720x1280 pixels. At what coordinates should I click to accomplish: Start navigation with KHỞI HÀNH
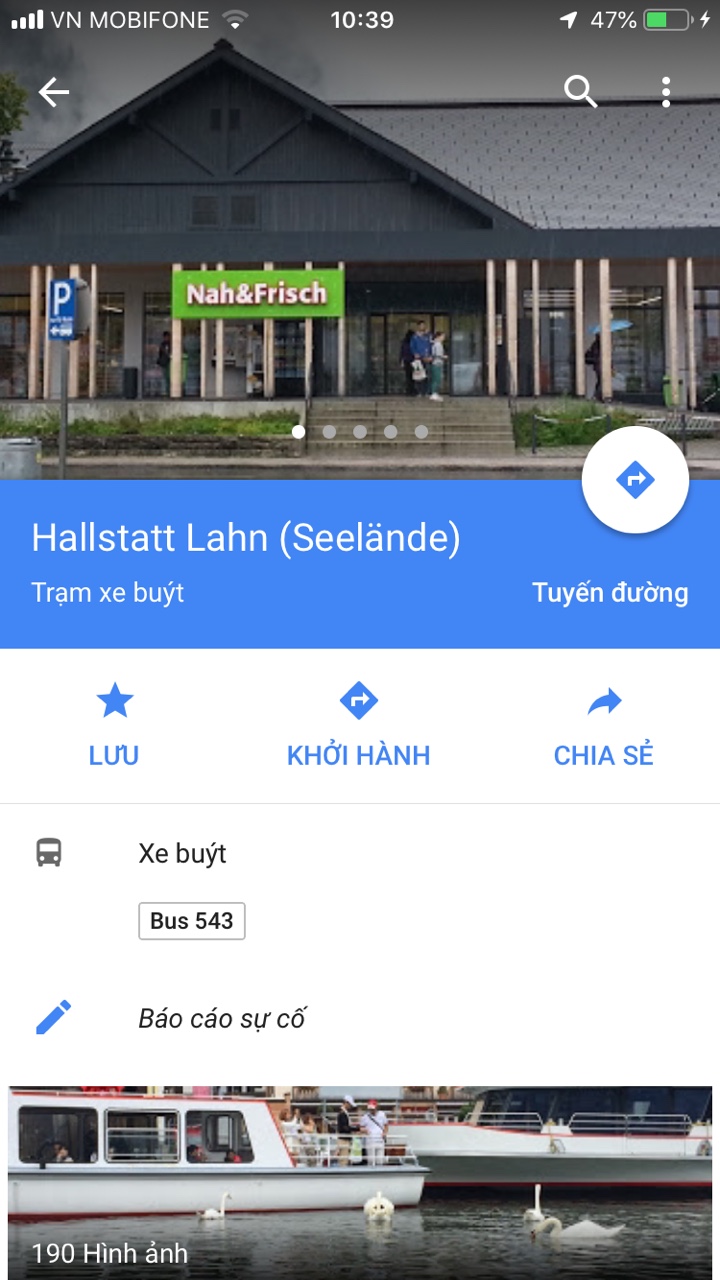click(x=359, y=726)
